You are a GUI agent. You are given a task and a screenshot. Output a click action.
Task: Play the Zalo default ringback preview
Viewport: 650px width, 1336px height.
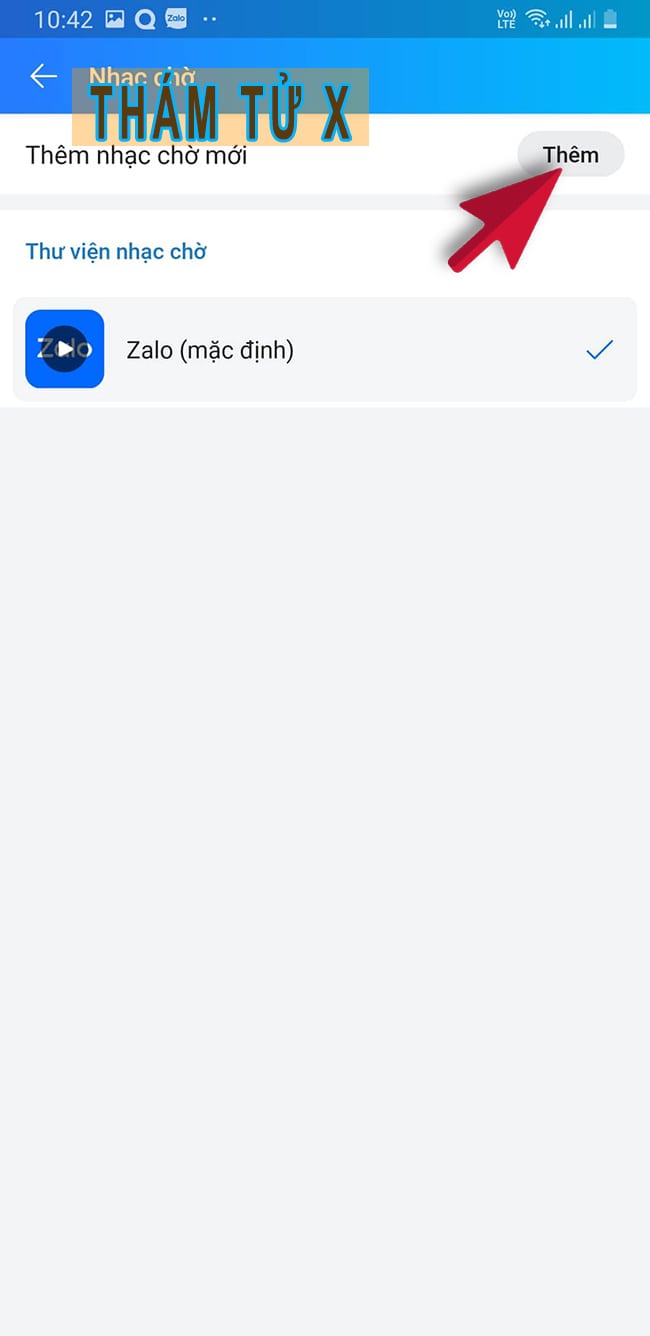pyautogui.click(x=64, y=349)
